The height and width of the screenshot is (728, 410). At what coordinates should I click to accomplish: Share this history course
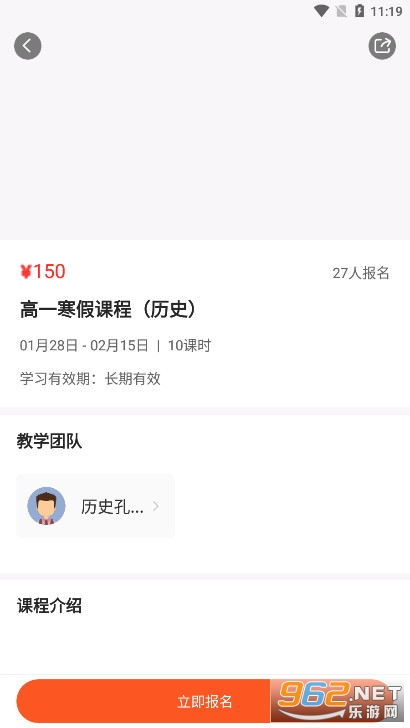coord(382,46)
